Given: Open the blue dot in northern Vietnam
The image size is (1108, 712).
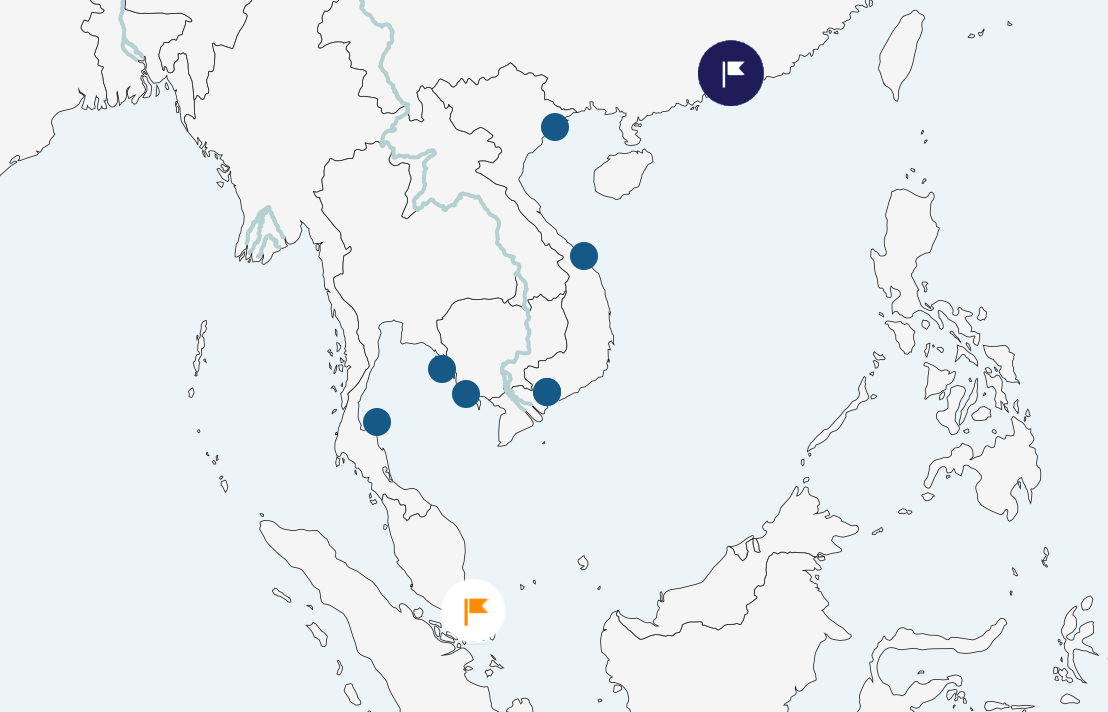Looking at the screenshot, I should tap(555, 127).
